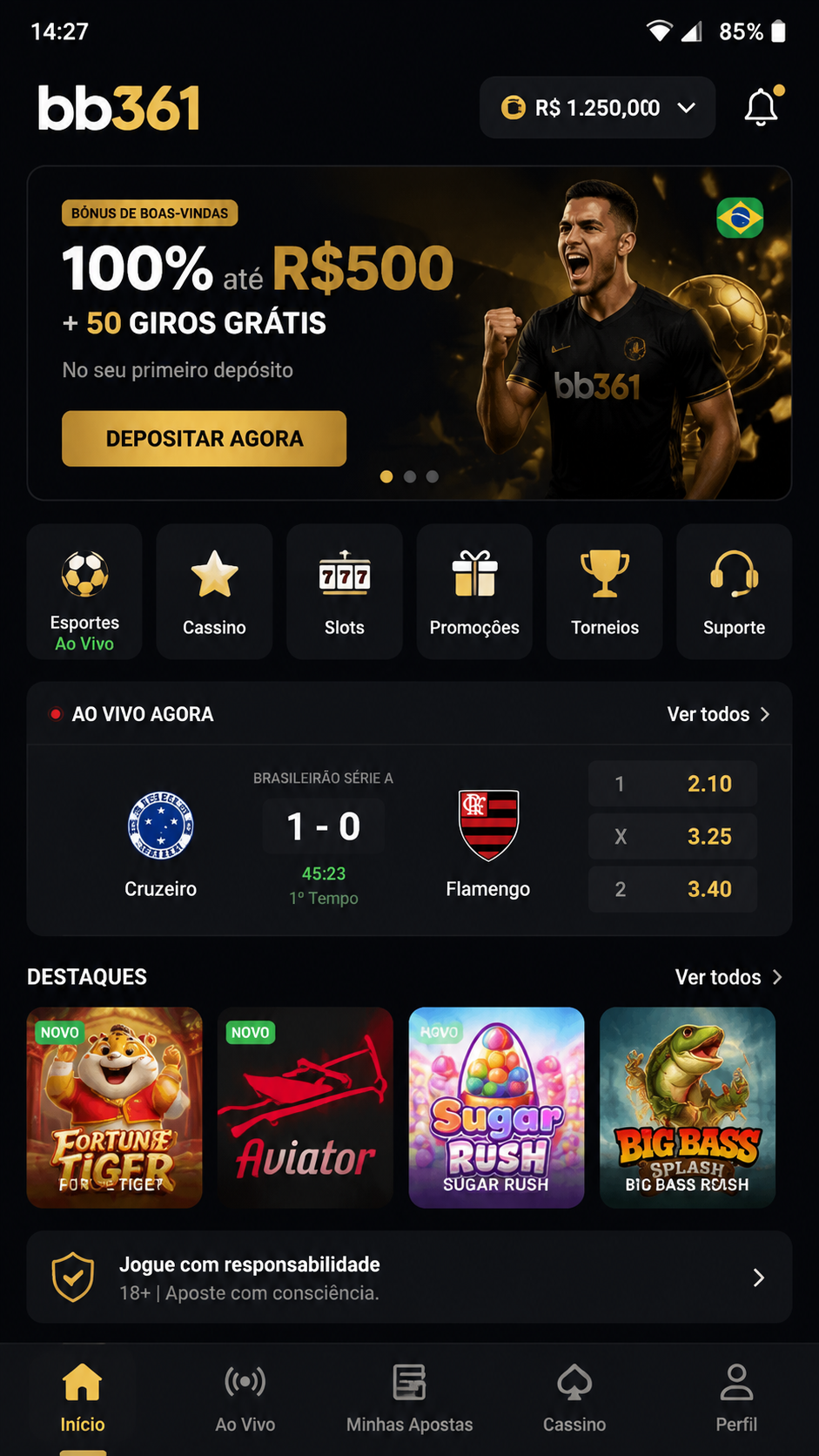The width and height of the screenshot is (819, 1456).
Task: Open the Sugar Rush game
Action: point(496,1108)
